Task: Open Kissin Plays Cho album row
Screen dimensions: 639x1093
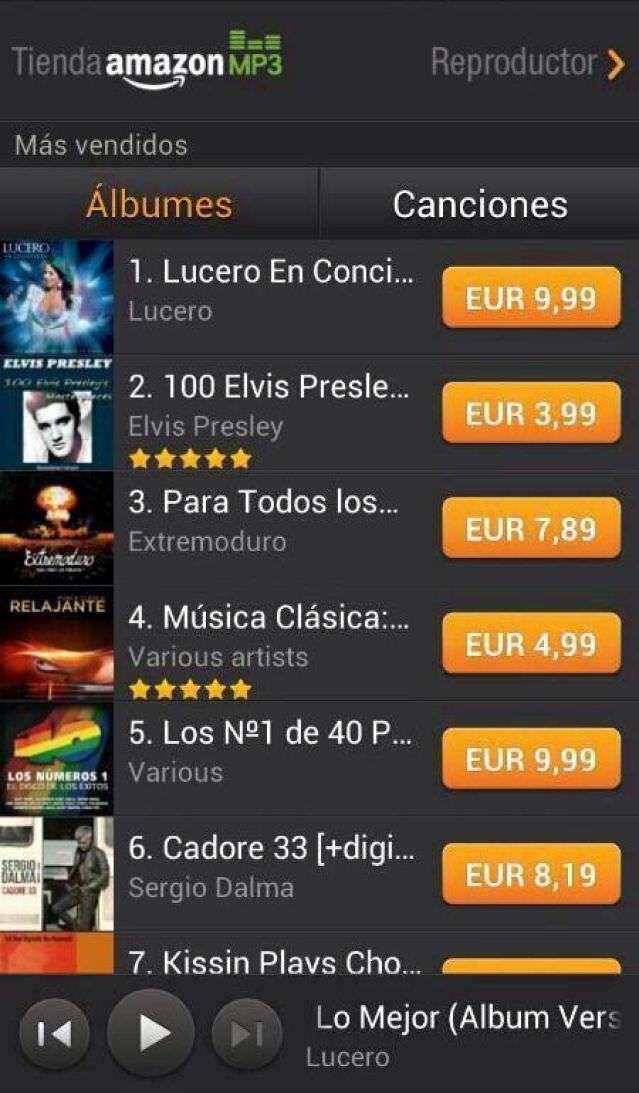Action: tap(270, 958)
